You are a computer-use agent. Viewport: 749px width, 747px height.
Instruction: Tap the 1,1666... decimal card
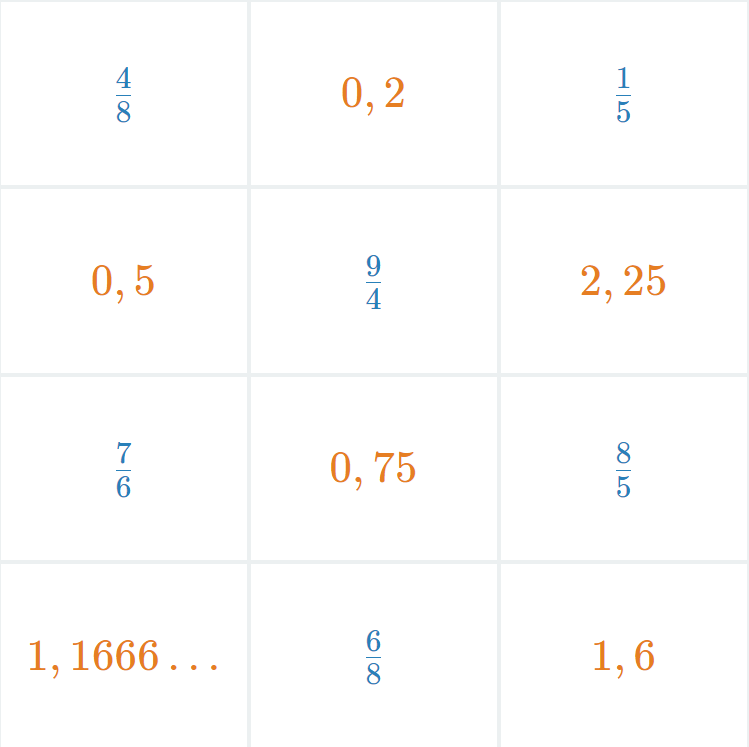pos(123,657)
